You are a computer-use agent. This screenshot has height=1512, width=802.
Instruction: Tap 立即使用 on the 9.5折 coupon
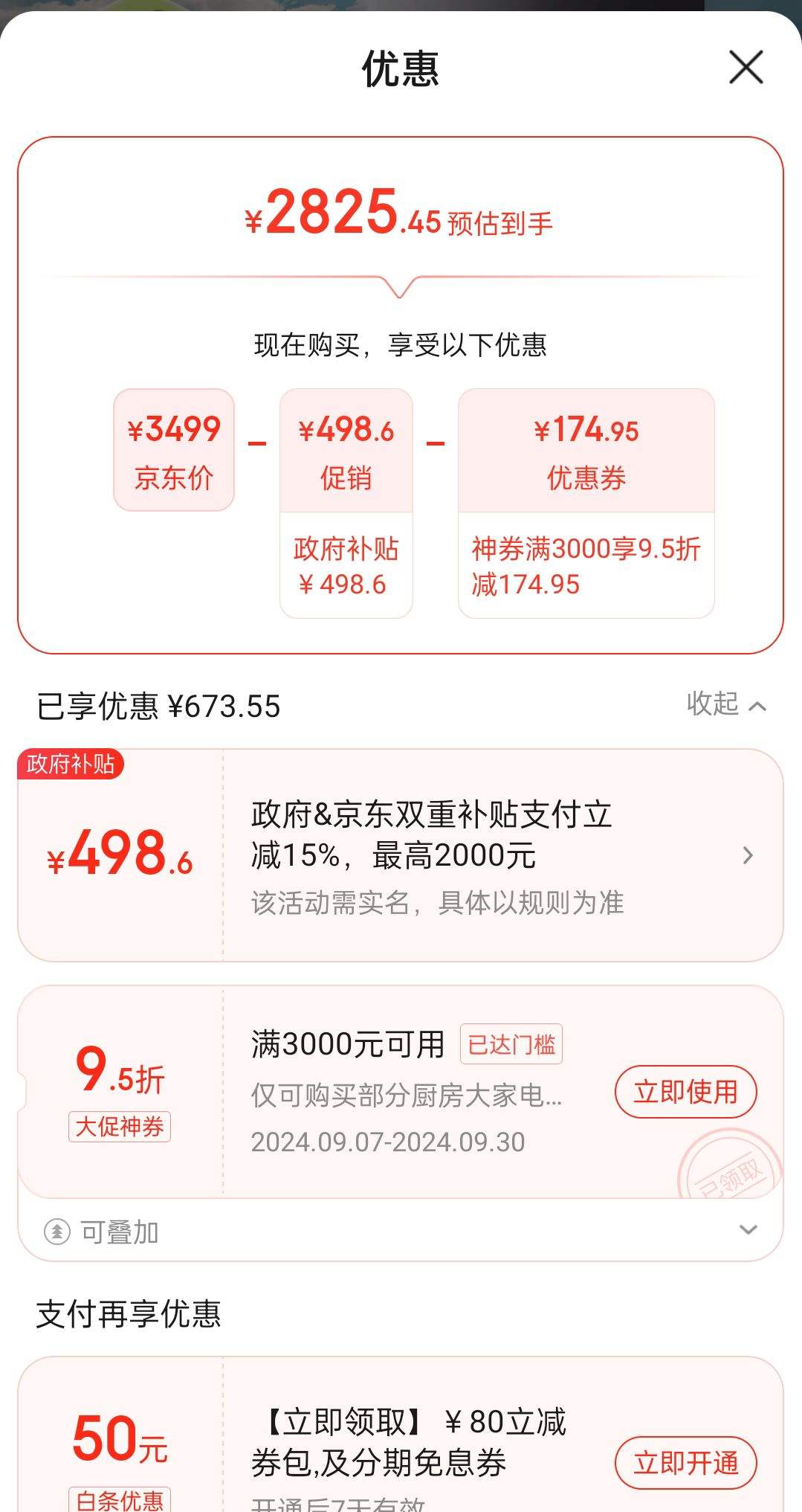[x=685, y=1092]
